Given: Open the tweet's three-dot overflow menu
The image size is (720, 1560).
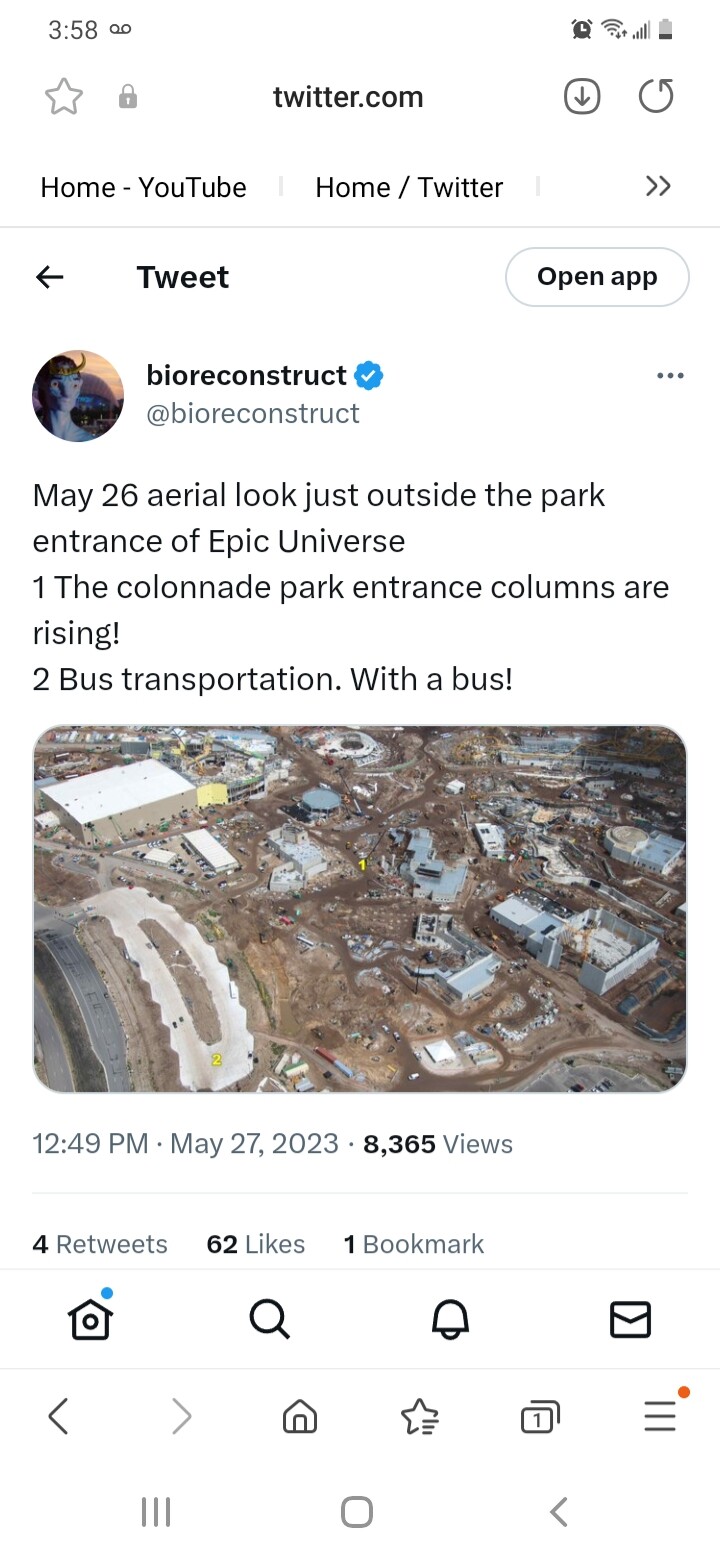Looking at the screenshot, I should point(670,376).
